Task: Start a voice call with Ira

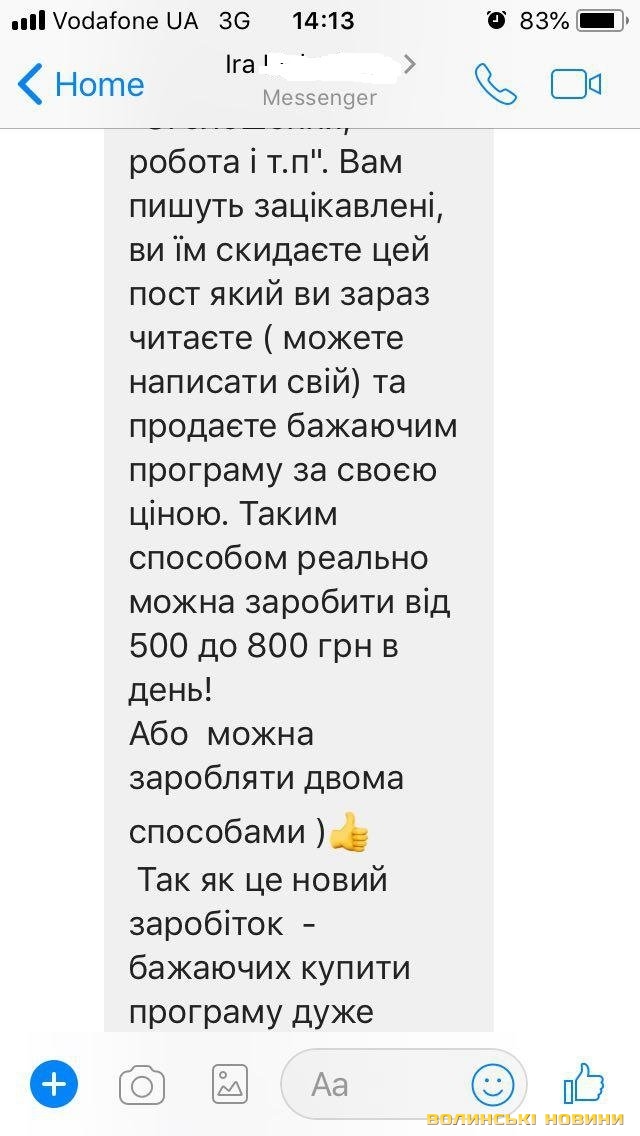Action: pyautogui.click(x=495, y=85)
